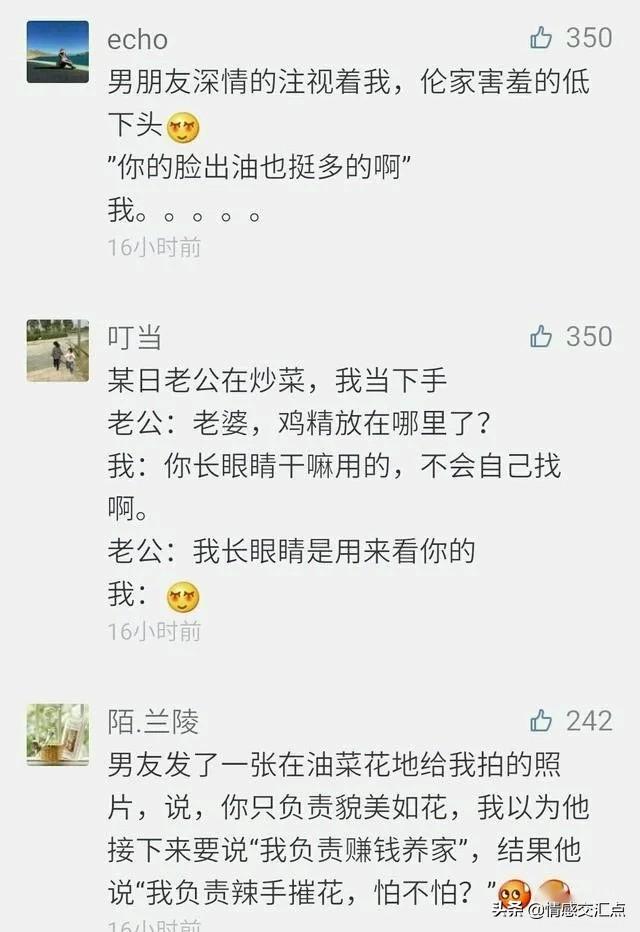Like 叮当's comment about cooking
640x932 pixels.
[x=542, y=337]
